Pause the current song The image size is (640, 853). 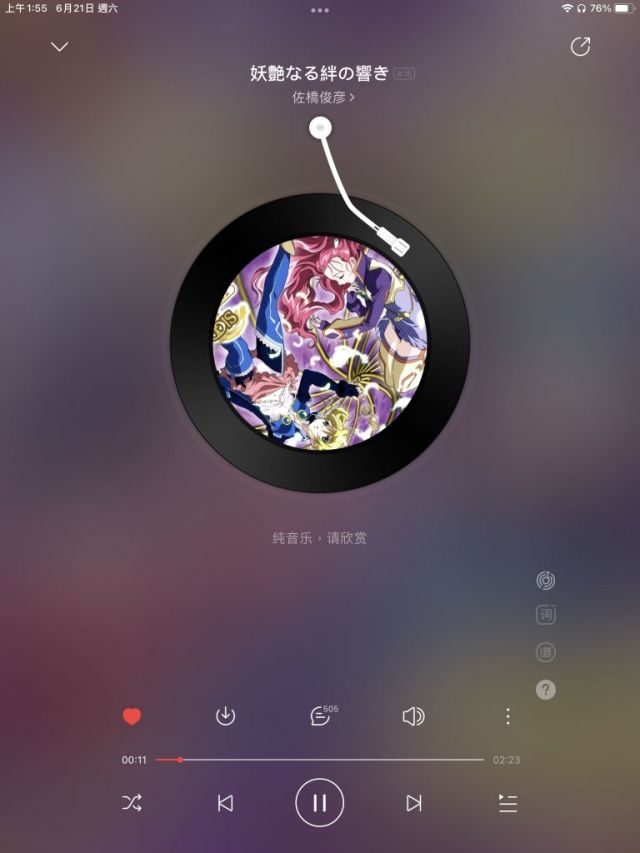tap(320, 803)
